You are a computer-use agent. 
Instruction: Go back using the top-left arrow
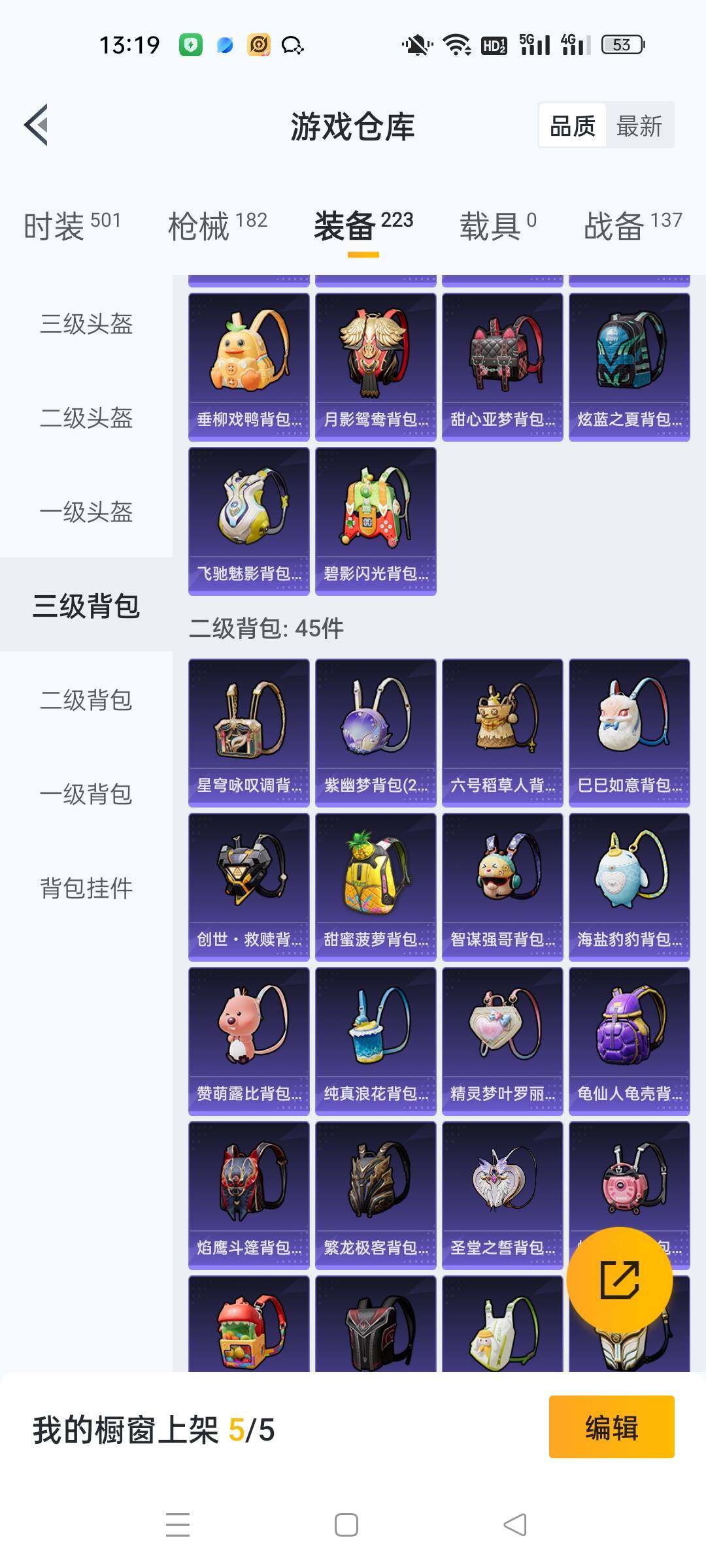(37, 125)
